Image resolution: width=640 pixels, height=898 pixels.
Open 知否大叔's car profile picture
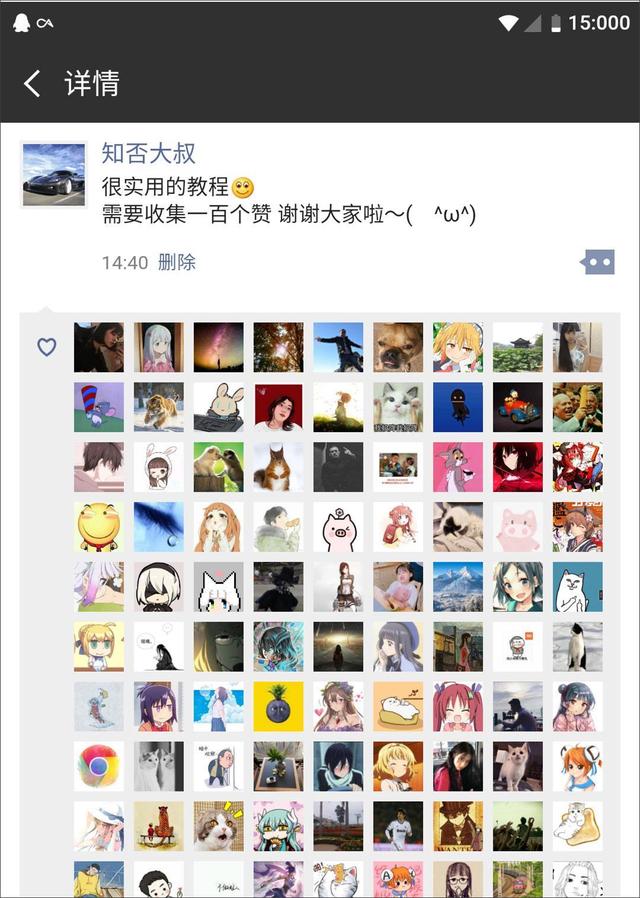tap(54, 175)
